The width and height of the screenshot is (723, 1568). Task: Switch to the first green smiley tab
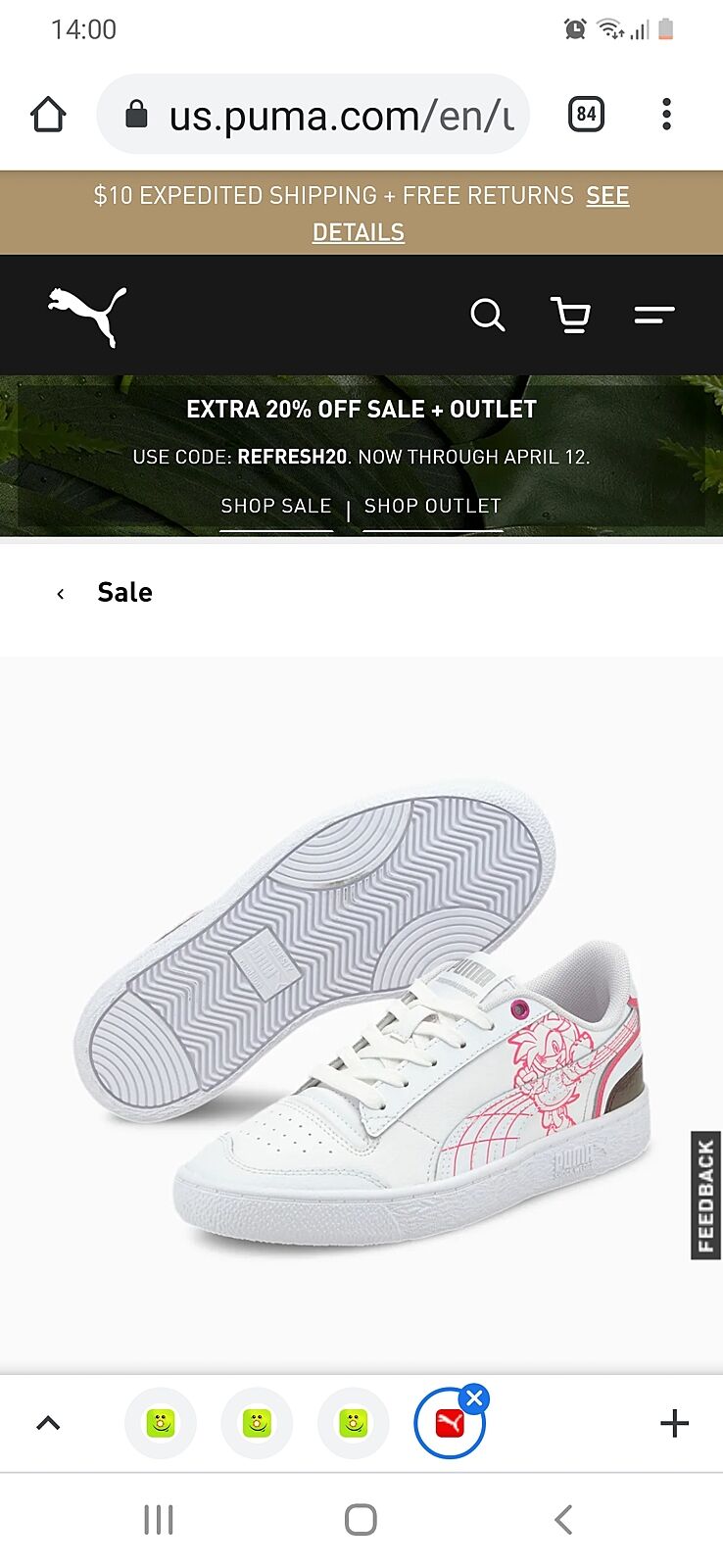tap(161, 1423)
